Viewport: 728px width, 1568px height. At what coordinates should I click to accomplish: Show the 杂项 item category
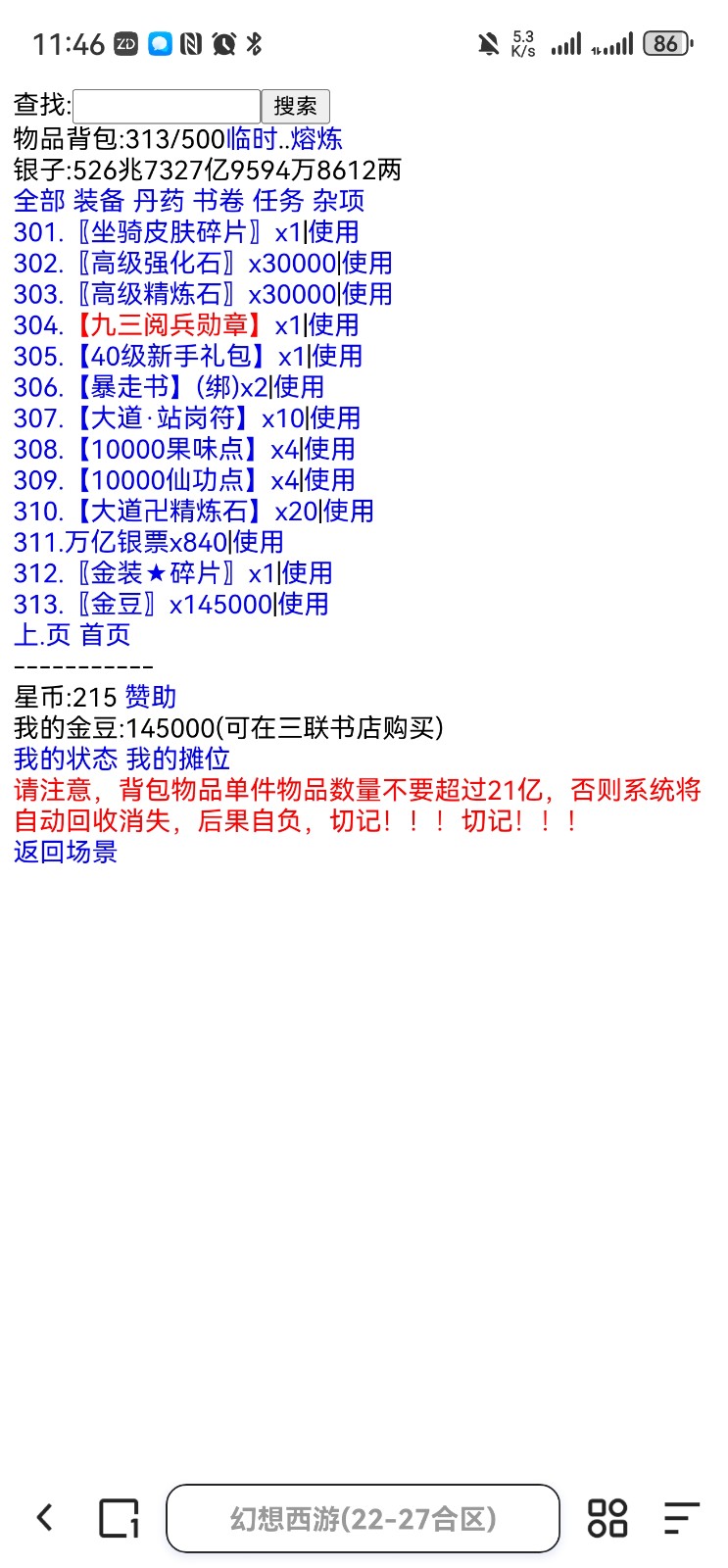point(338,201)
